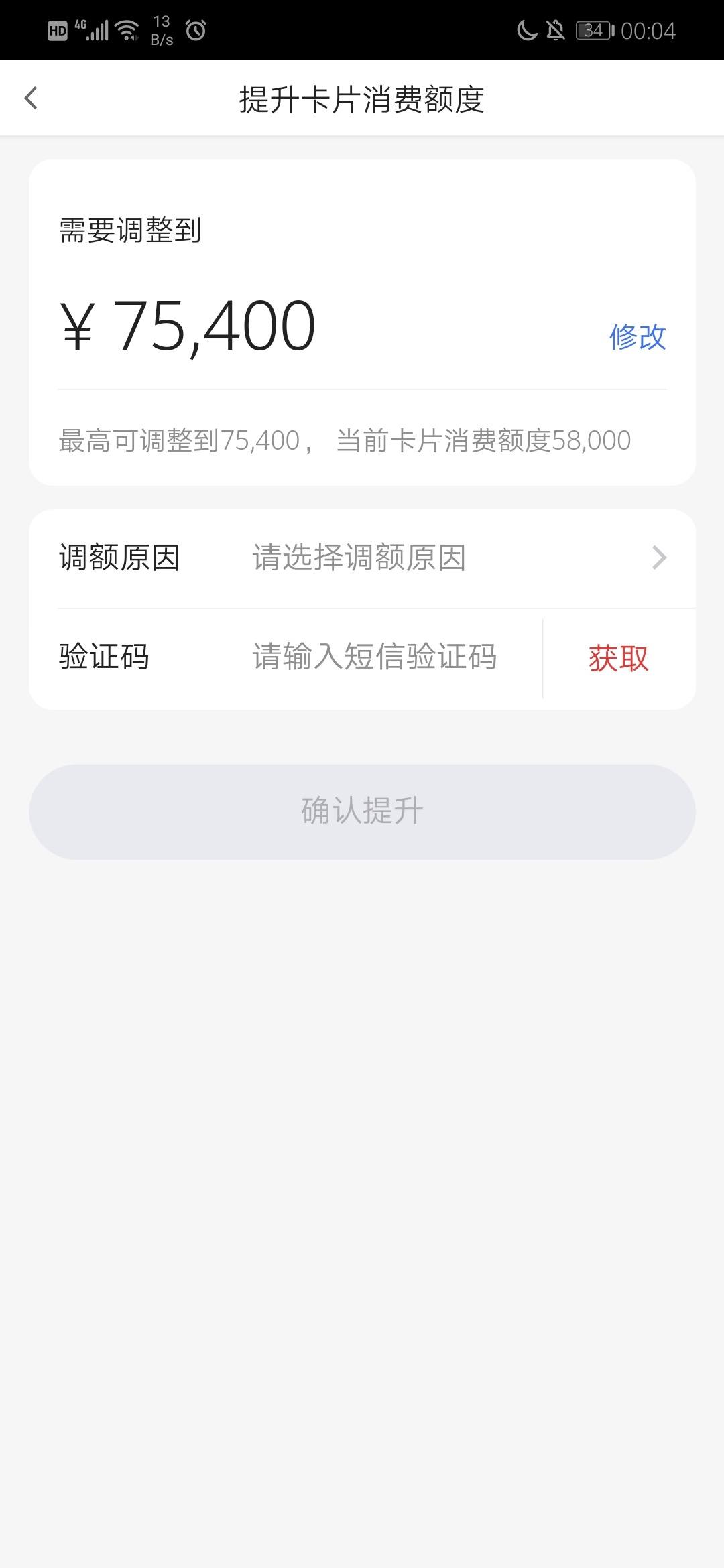Focus the 短信验证码 input field
The image size is (724, 1568).
[374, 657]
